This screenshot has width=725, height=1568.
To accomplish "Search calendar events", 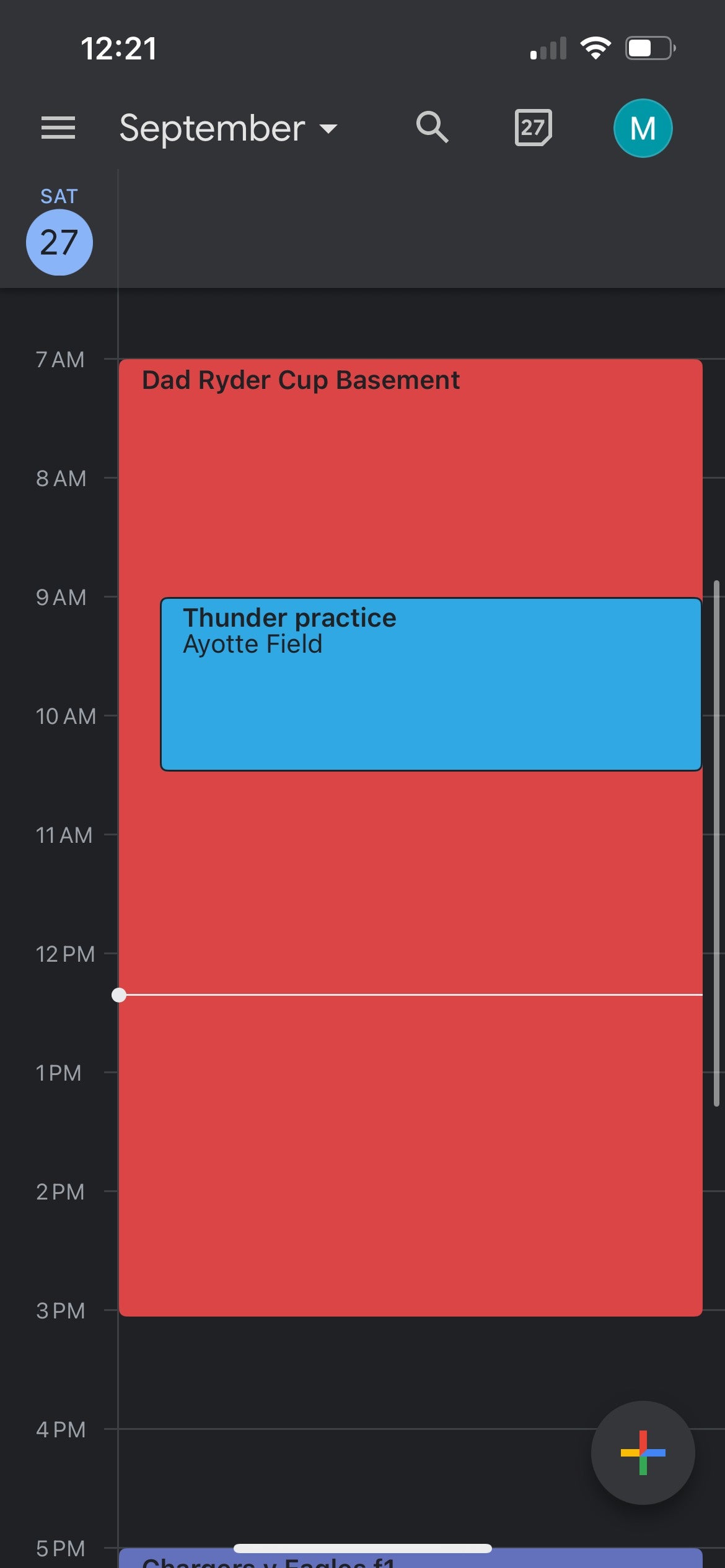I will 432,128.
